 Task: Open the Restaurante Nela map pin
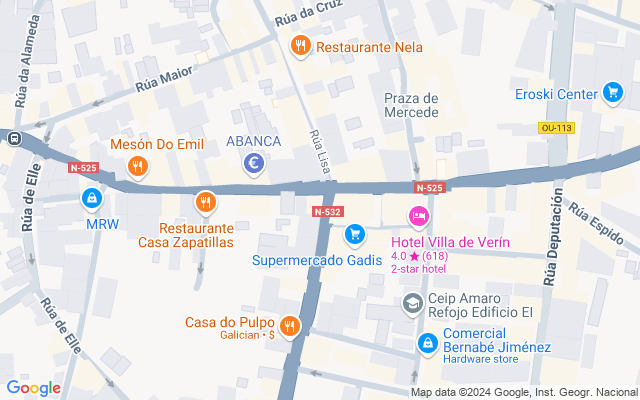[301, 46]
